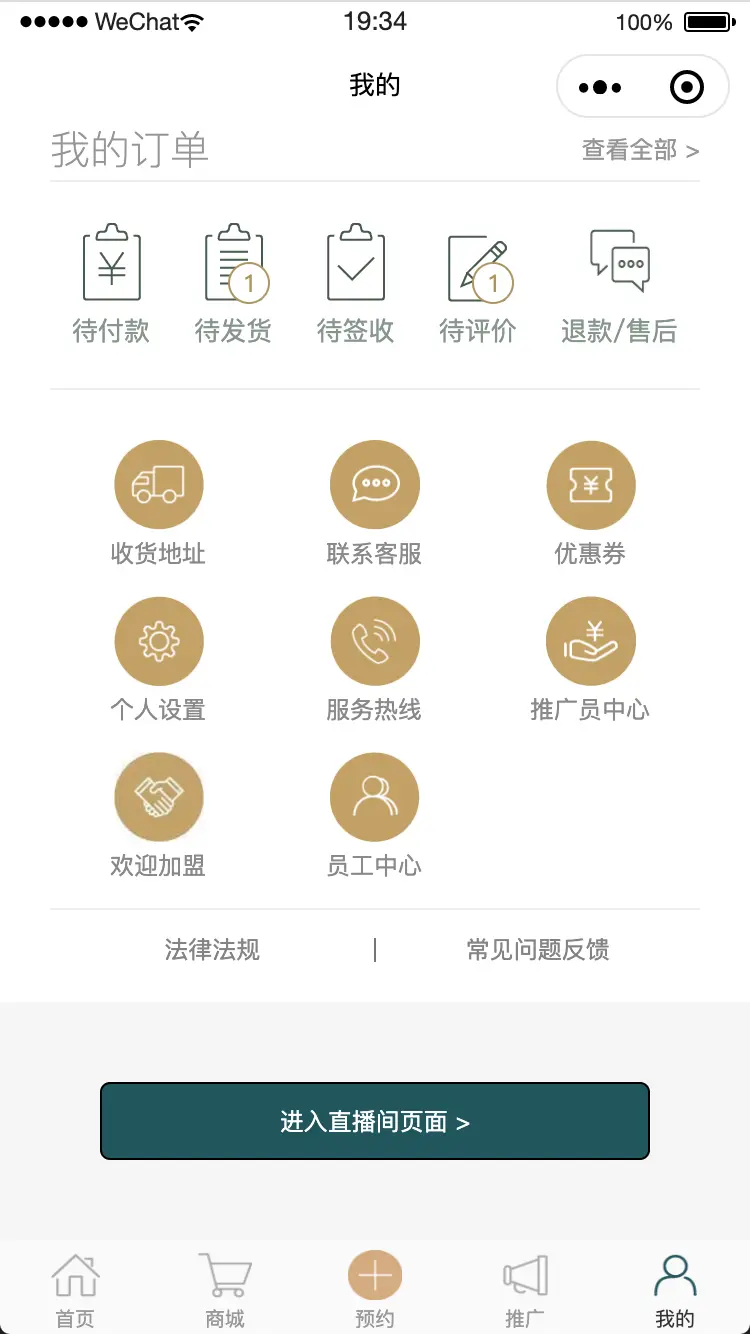Viewport: 750px width, 1334px height.
Task: Open the 推广员中心 promoter center
Action: click(591, 640)
